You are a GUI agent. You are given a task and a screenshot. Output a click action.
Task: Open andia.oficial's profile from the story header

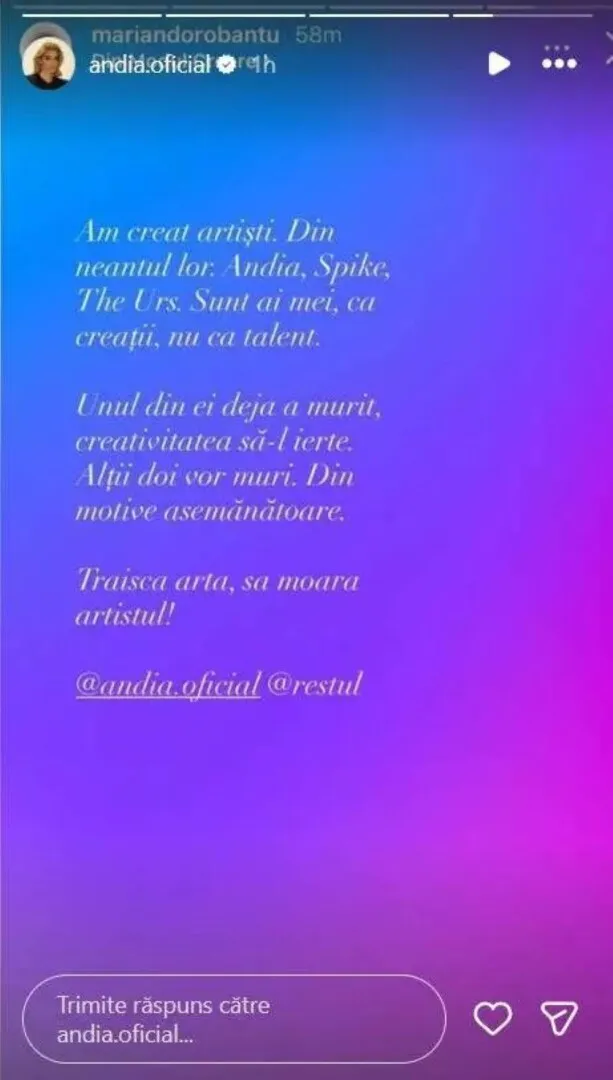click(x=148, y=65)
